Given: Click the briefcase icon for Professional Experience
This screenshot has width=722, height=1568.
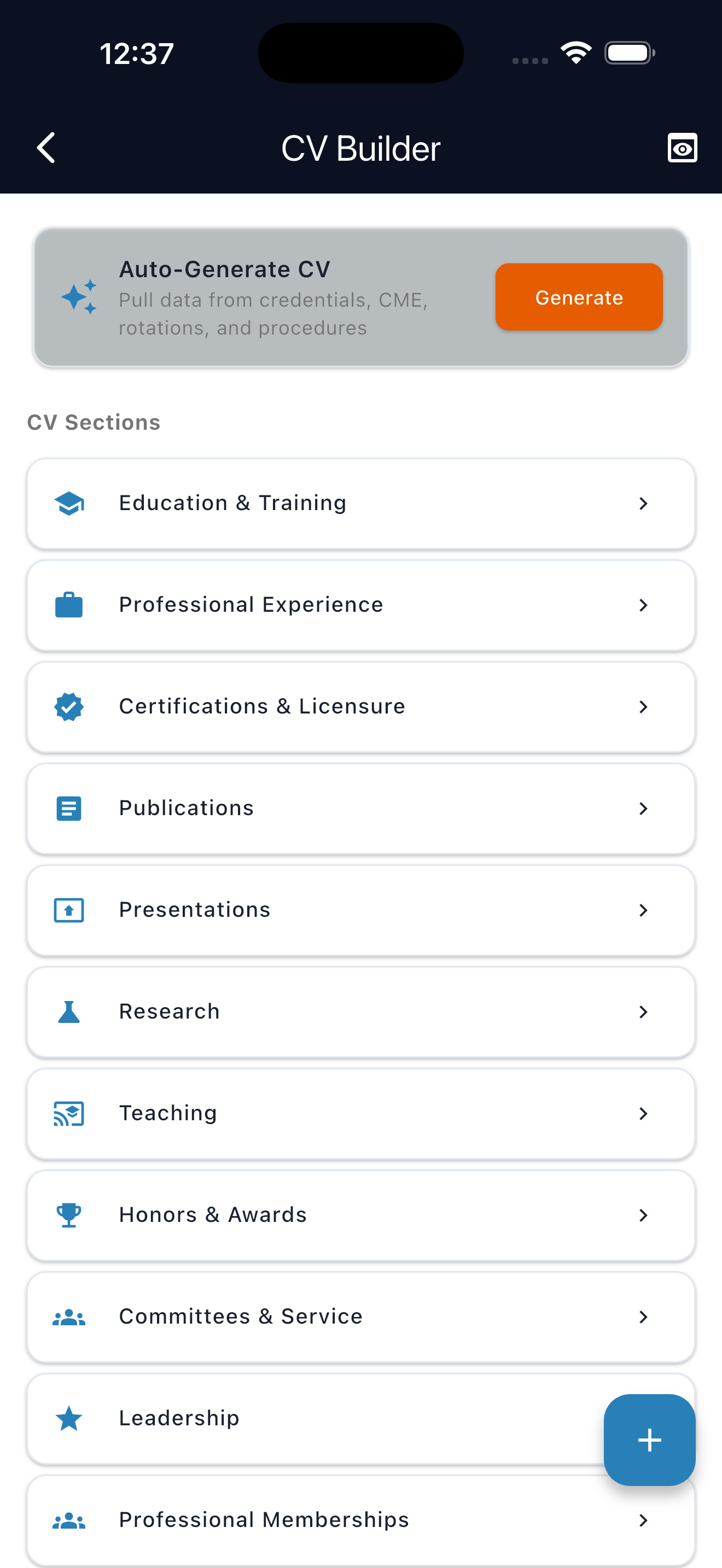Looking at the screenshot, I should pyautogui.click(x=69, y=605).
